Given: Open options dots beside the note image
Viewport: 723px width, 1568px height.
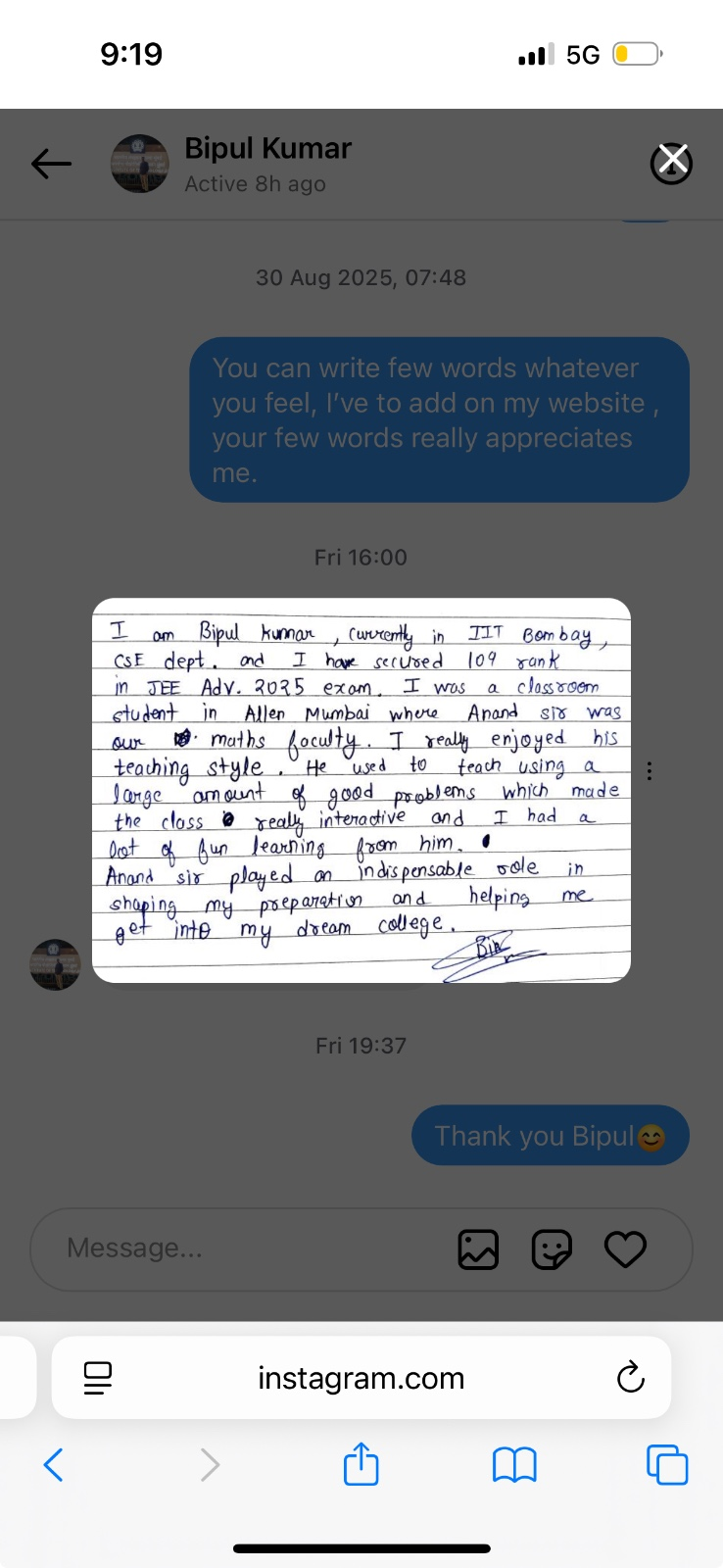Looking at the screenshot, I should tap(650, 771).
